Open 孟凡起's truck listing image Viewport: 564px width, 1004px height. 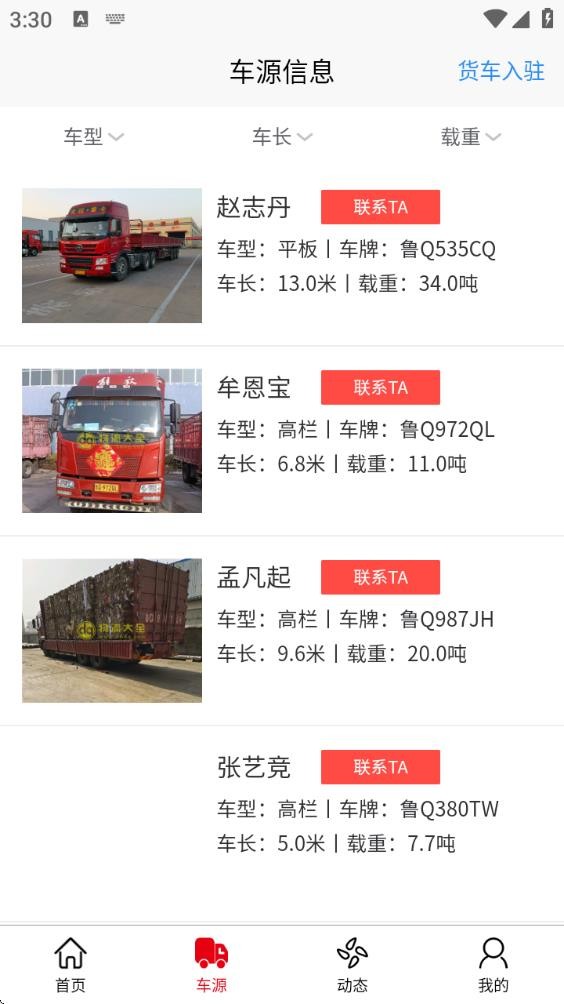coord(112,631)
